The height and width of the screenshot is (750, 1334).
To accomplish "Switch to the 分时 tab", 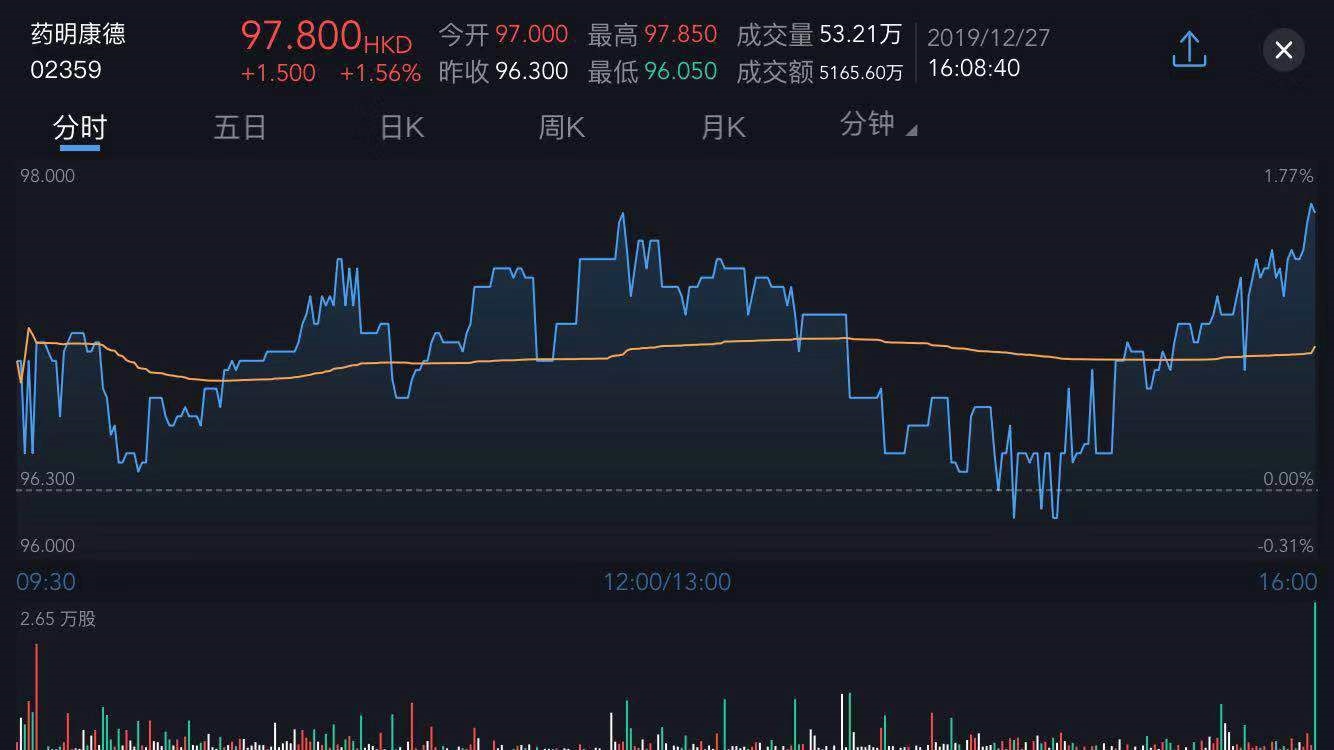I will 80,128.
